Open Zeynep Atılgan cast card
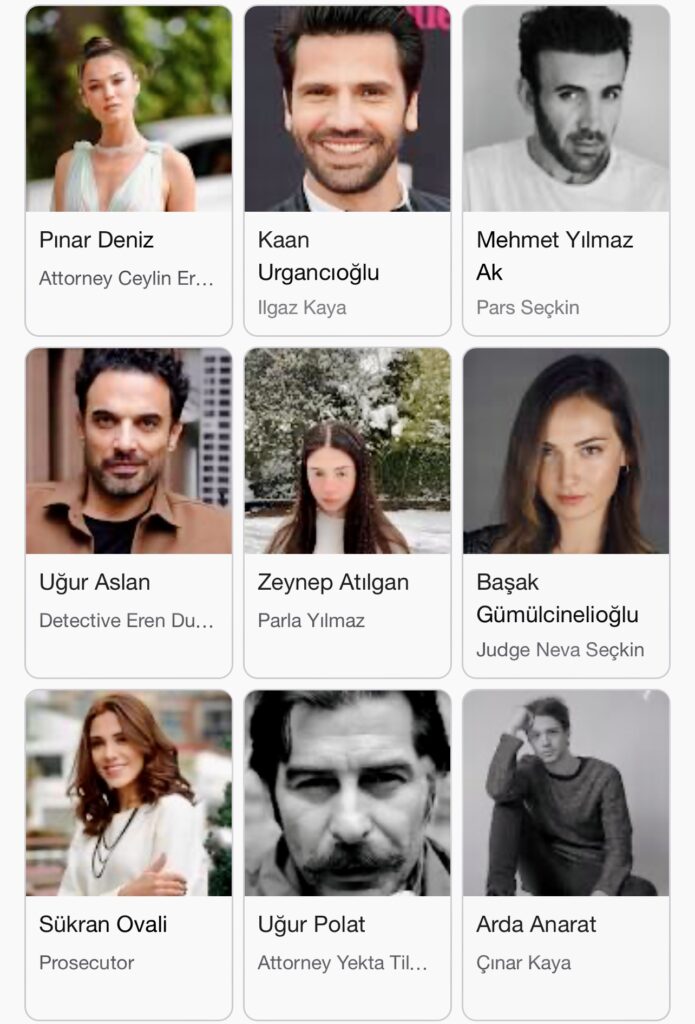Screen dimensions: 695x1024 [347, 512]
